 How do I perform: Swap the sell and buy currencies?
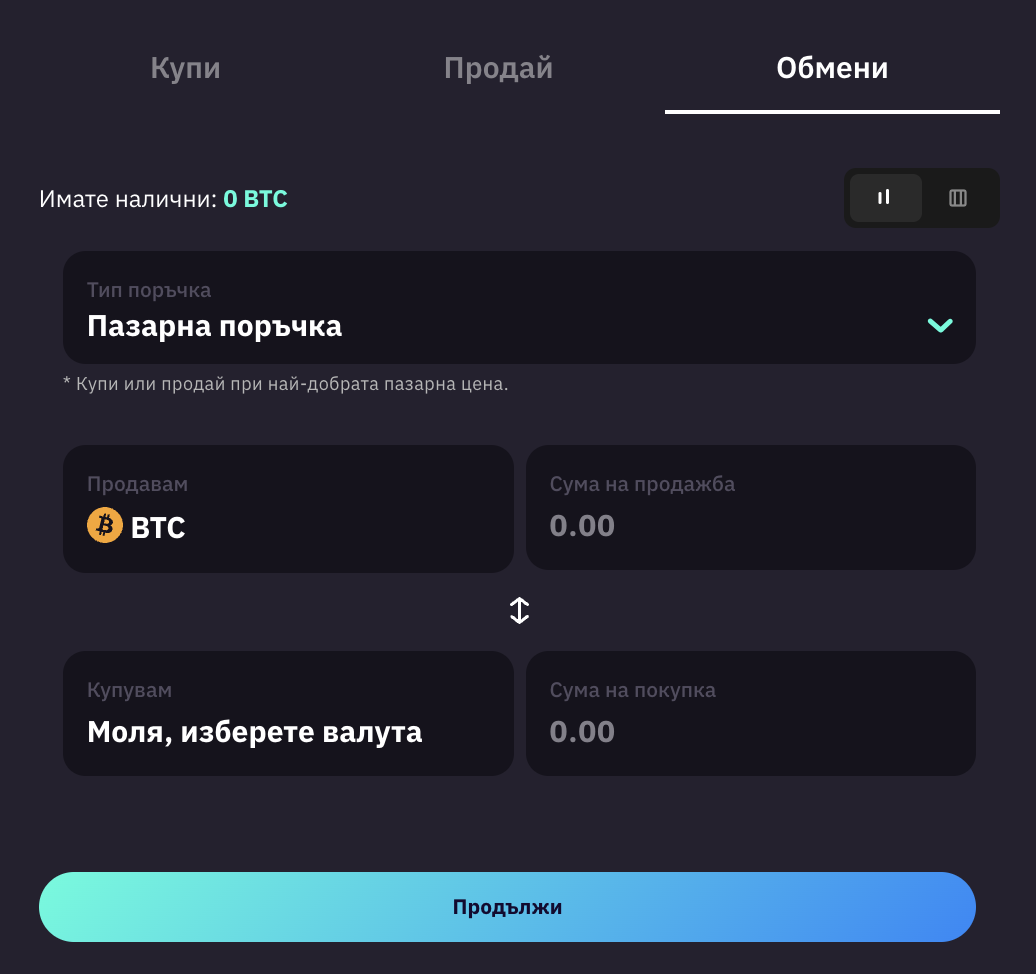pos(519,611)
